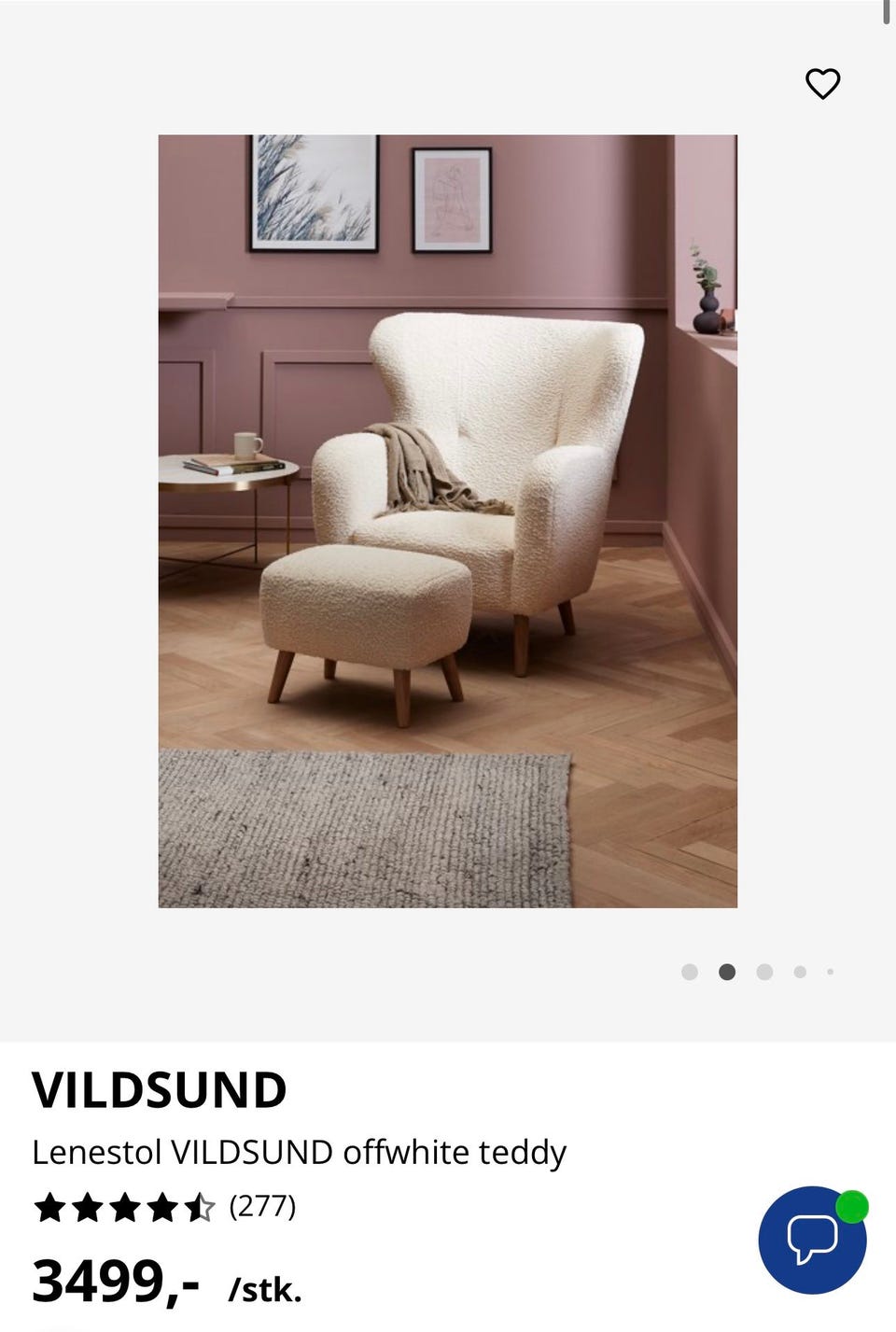The height and width of the screenshot is (1332, 896).
Task: Tap the heart to favorite VILDSUND chair
Action: click(822, 85)
